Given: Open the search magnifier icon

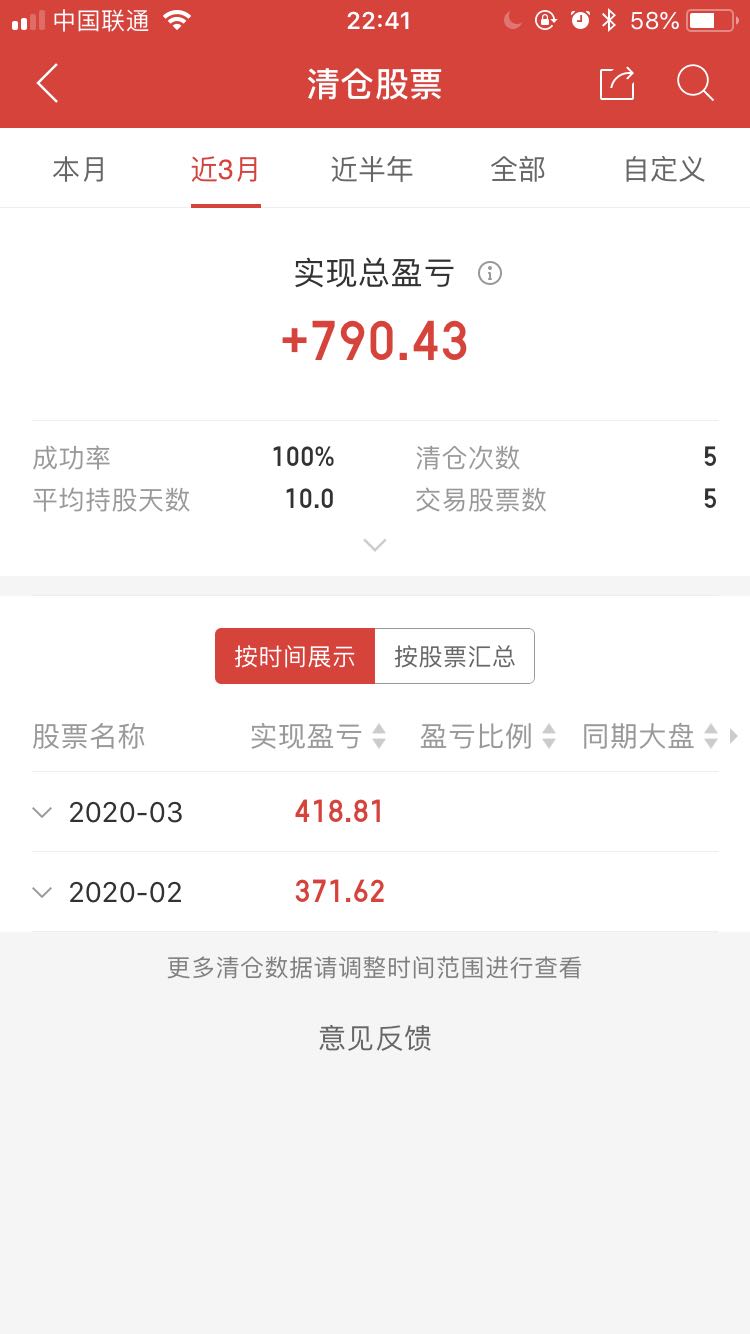Looking at the screenshot, I should [x=695, y=83].
